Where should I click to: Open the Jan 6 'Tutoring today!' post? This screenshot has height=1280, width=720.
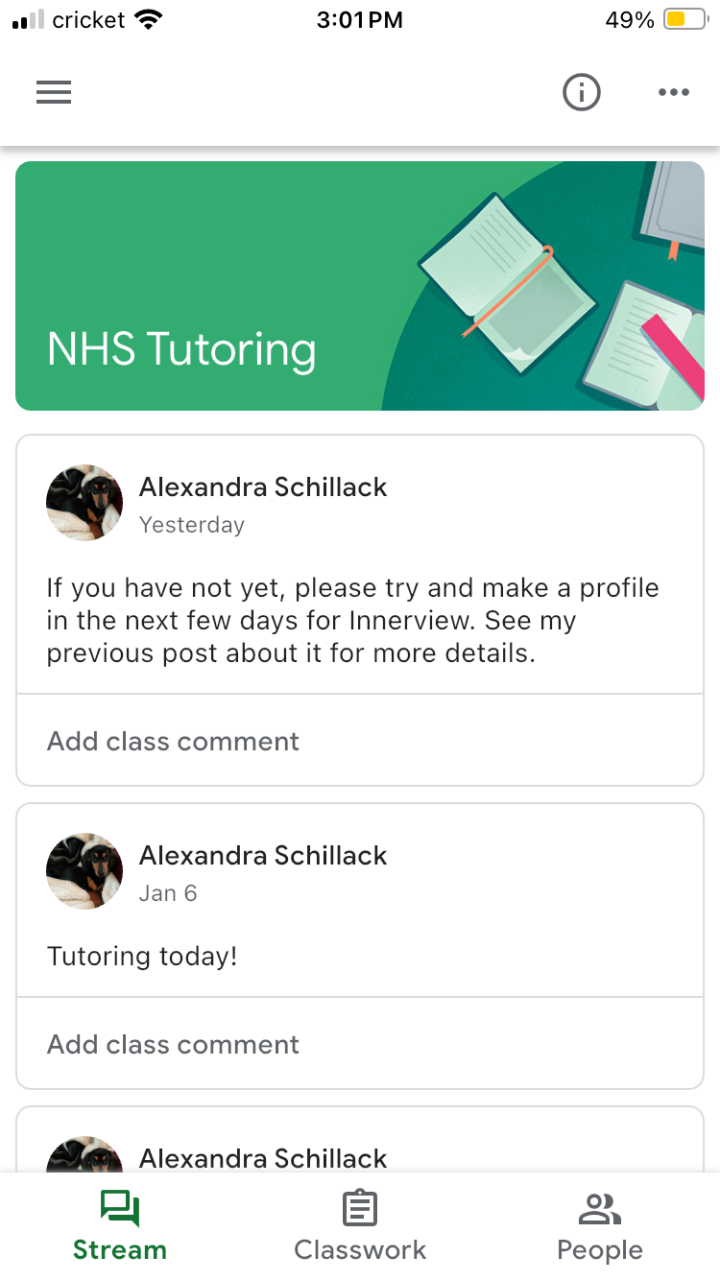click(x=142, y=956)
